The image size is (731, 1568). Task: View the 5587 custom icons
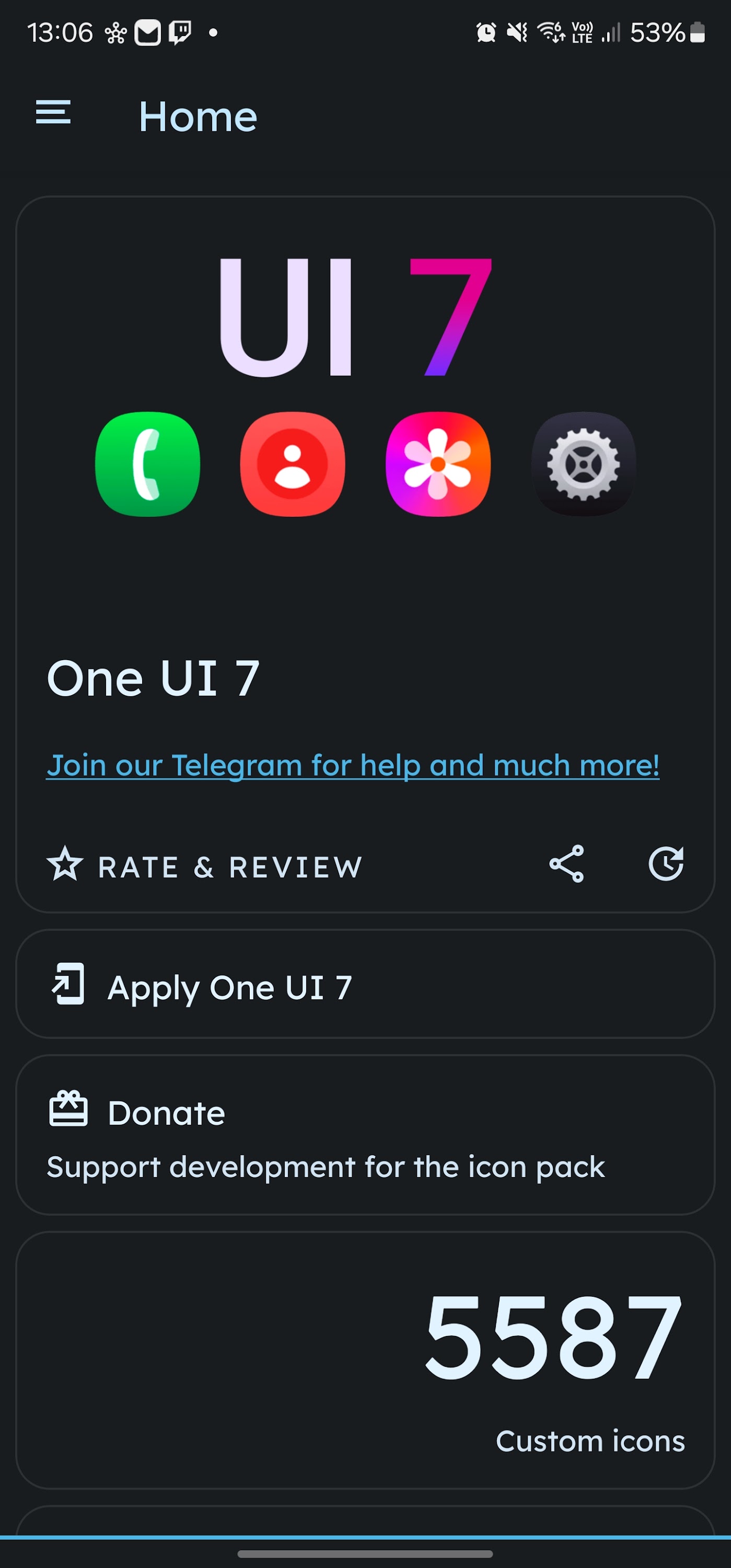pos(365,1361)
